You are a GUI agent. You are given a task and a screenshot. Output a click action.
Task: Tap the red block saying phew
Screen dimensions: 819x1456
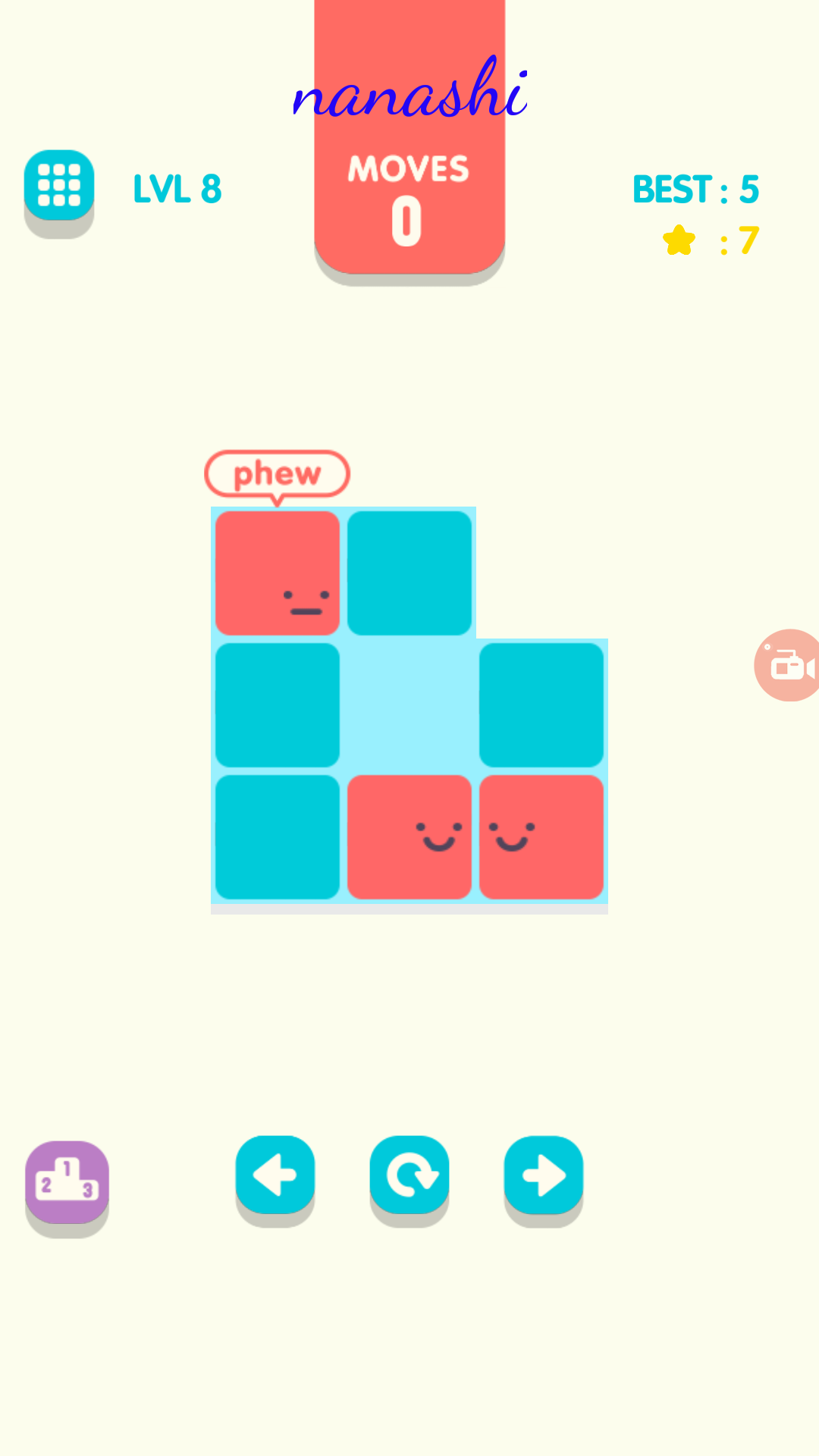pos(278,573)
